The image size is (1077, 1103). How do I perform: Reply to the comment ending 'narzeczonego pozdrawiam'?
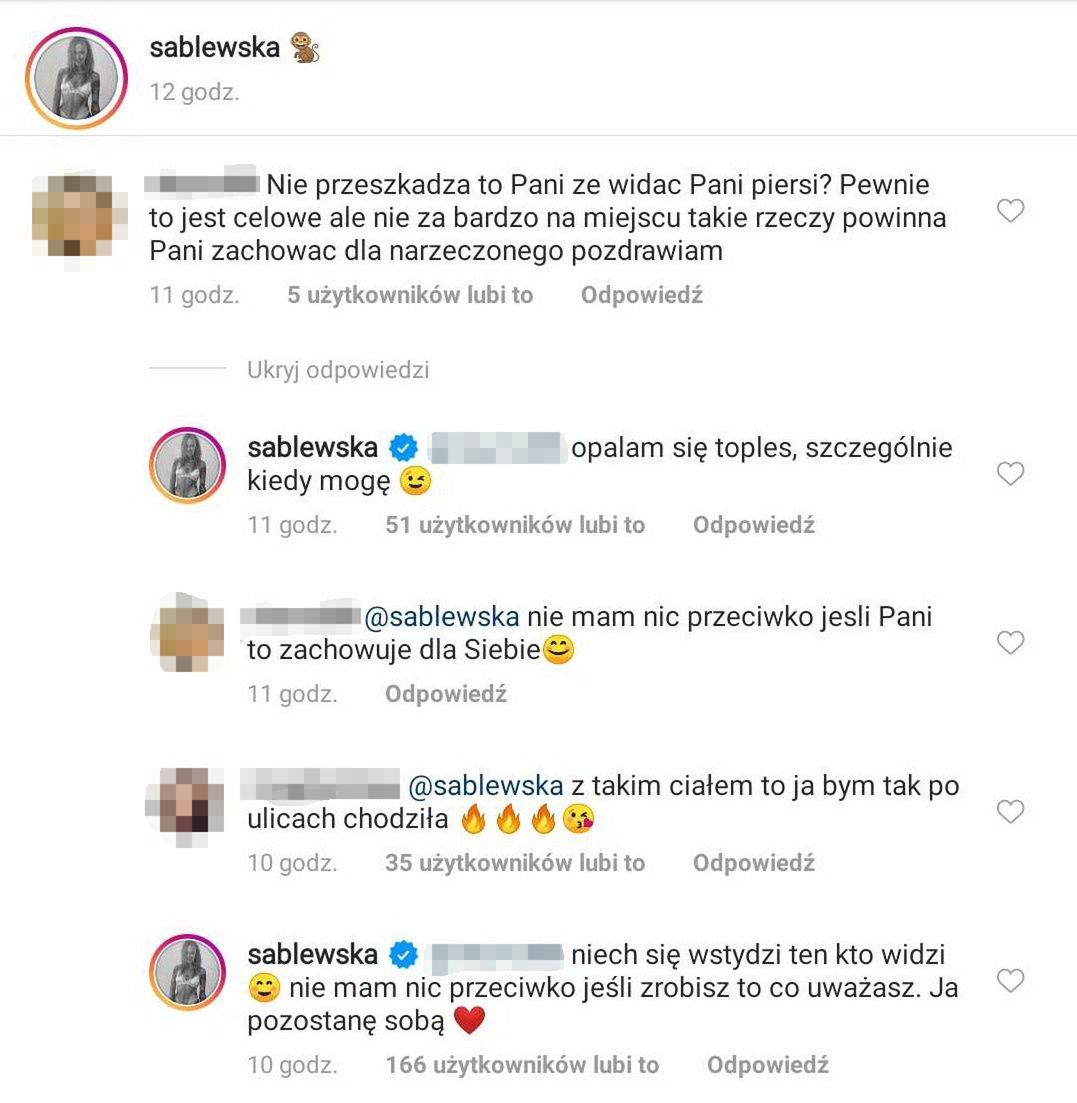pos(641,295)
